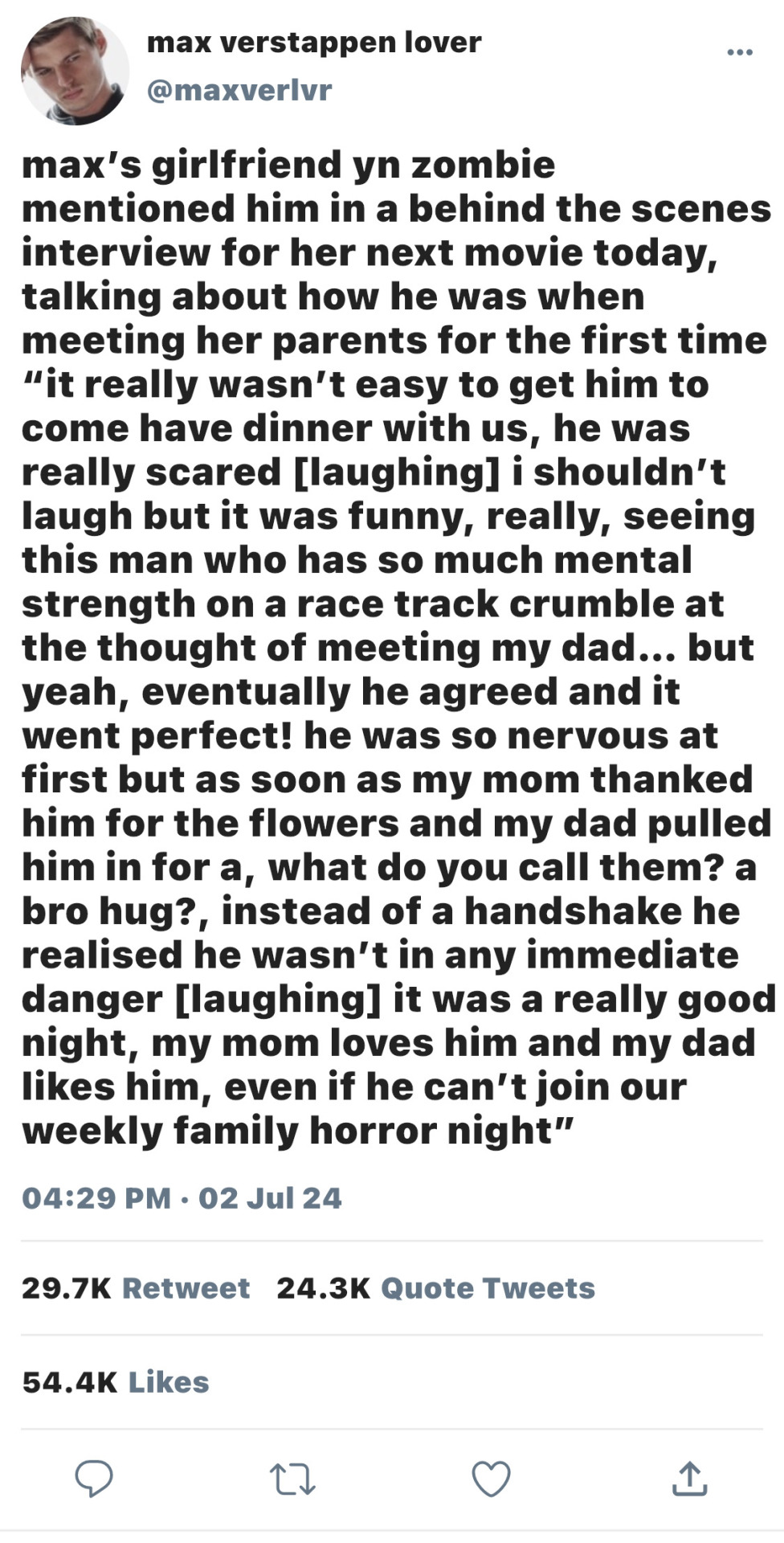Retweet this tweet
The height and width of the screenshot is (1543, 784).
[292, 1479]
